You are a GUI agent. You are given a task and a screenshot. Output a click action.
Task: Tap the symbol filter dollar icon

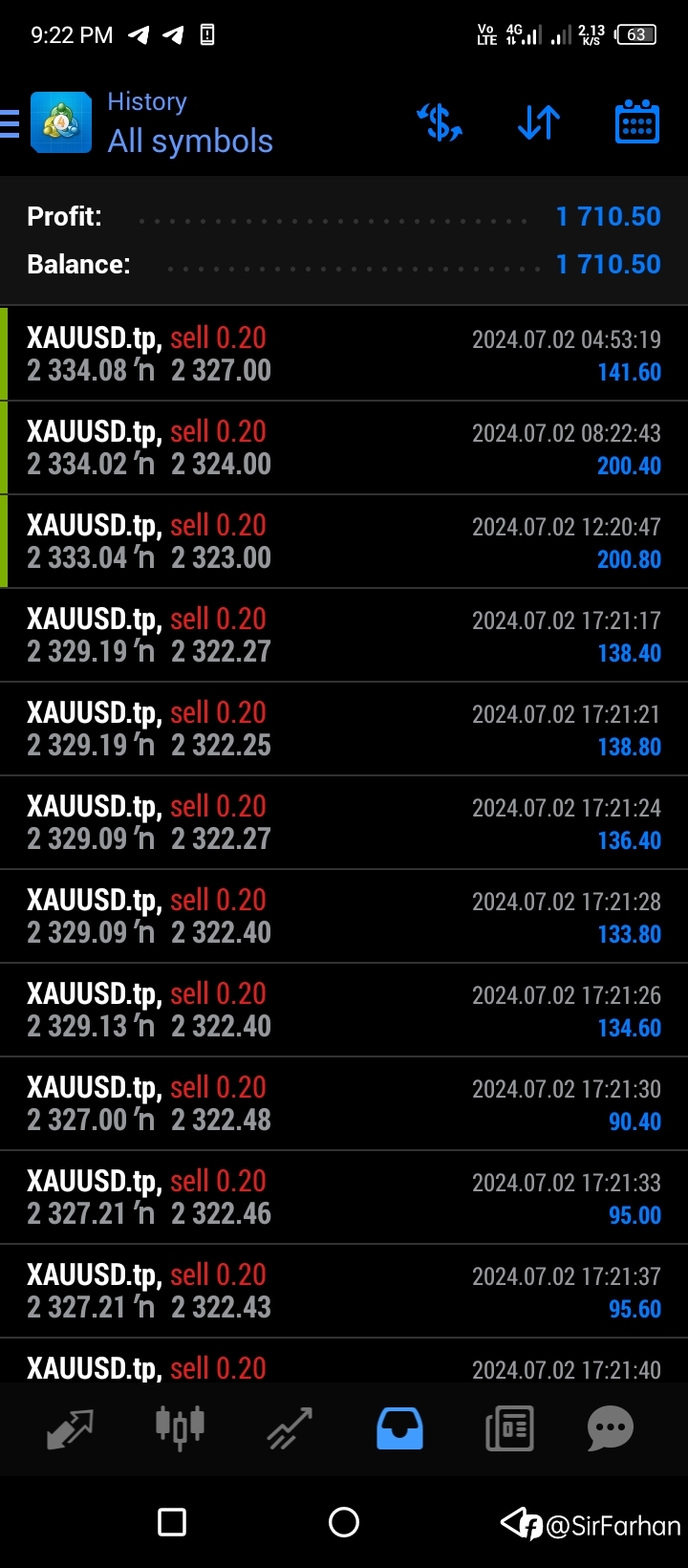(x=440, y=123)
